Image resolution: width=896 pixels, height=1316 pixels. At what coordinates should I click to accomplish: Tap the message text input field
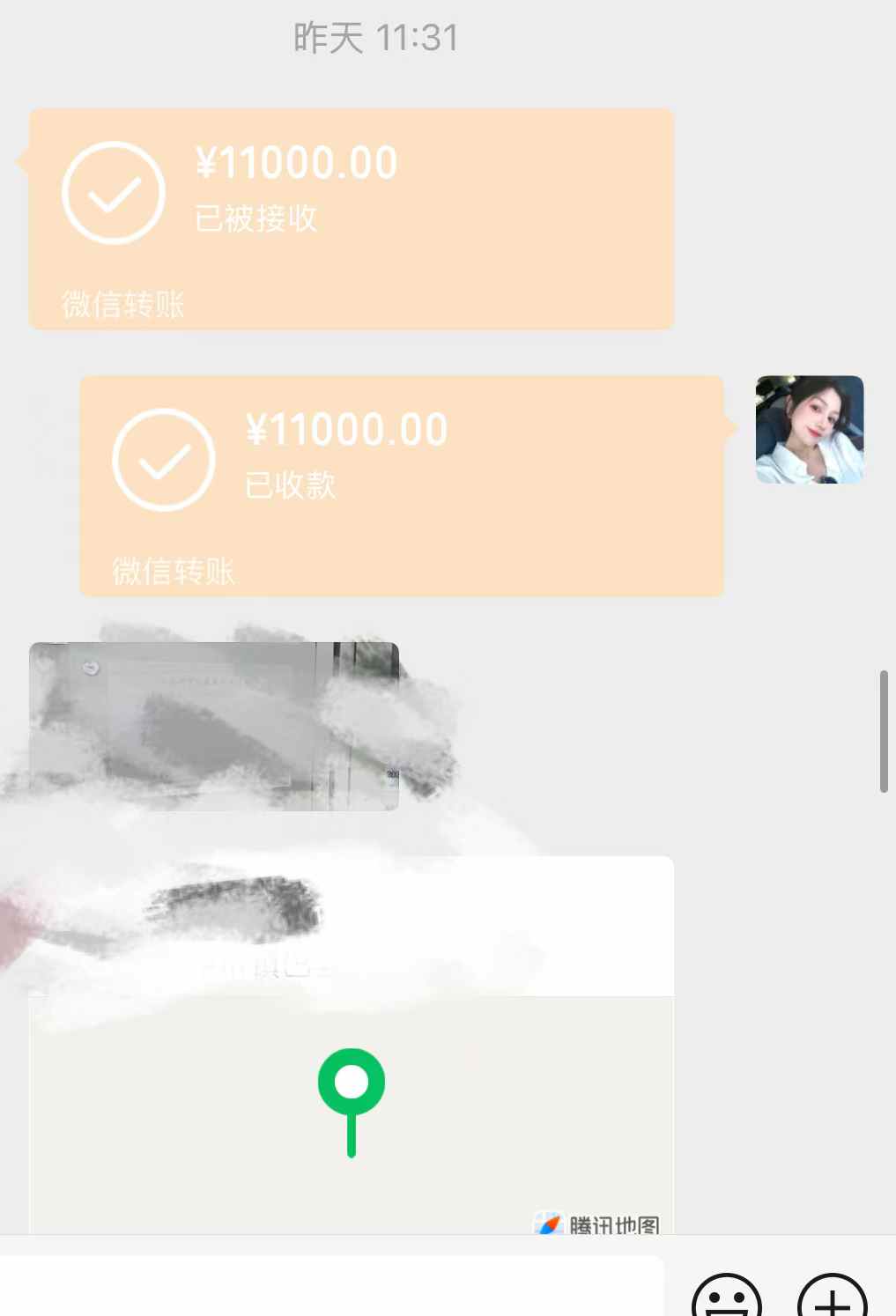pos(330,1288)
